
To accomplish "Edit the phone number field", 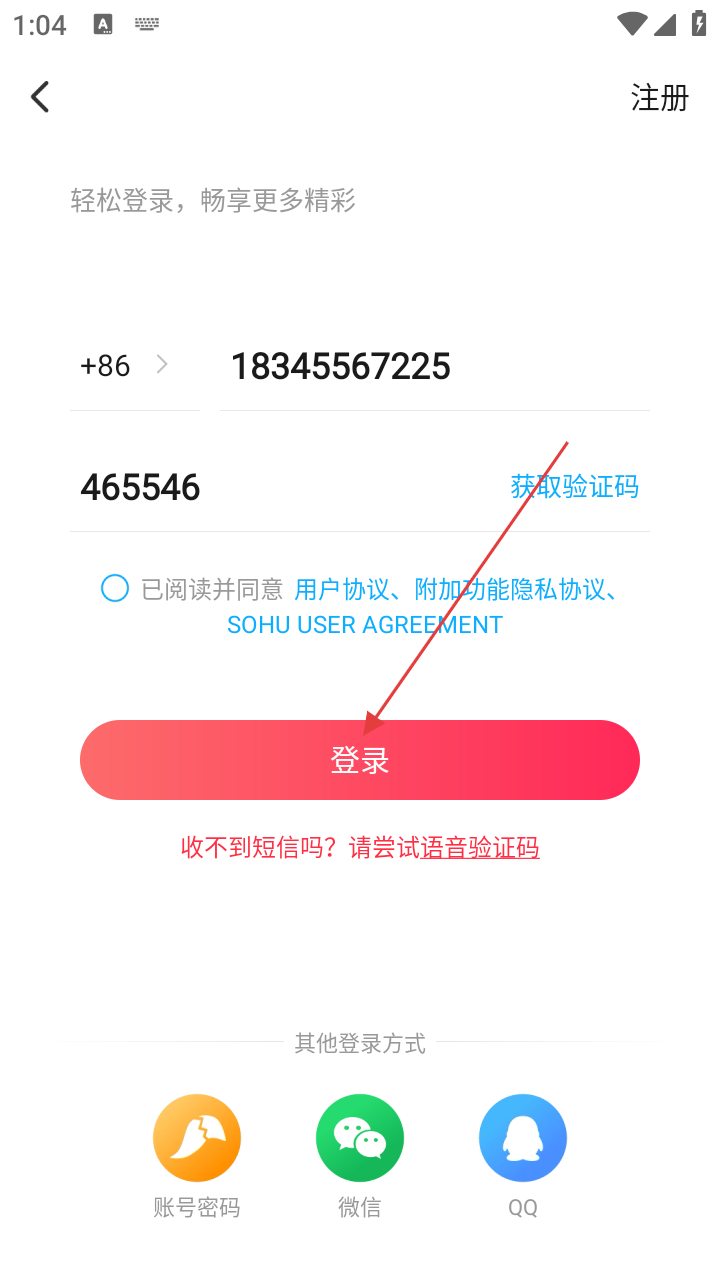I will [430, 367].
